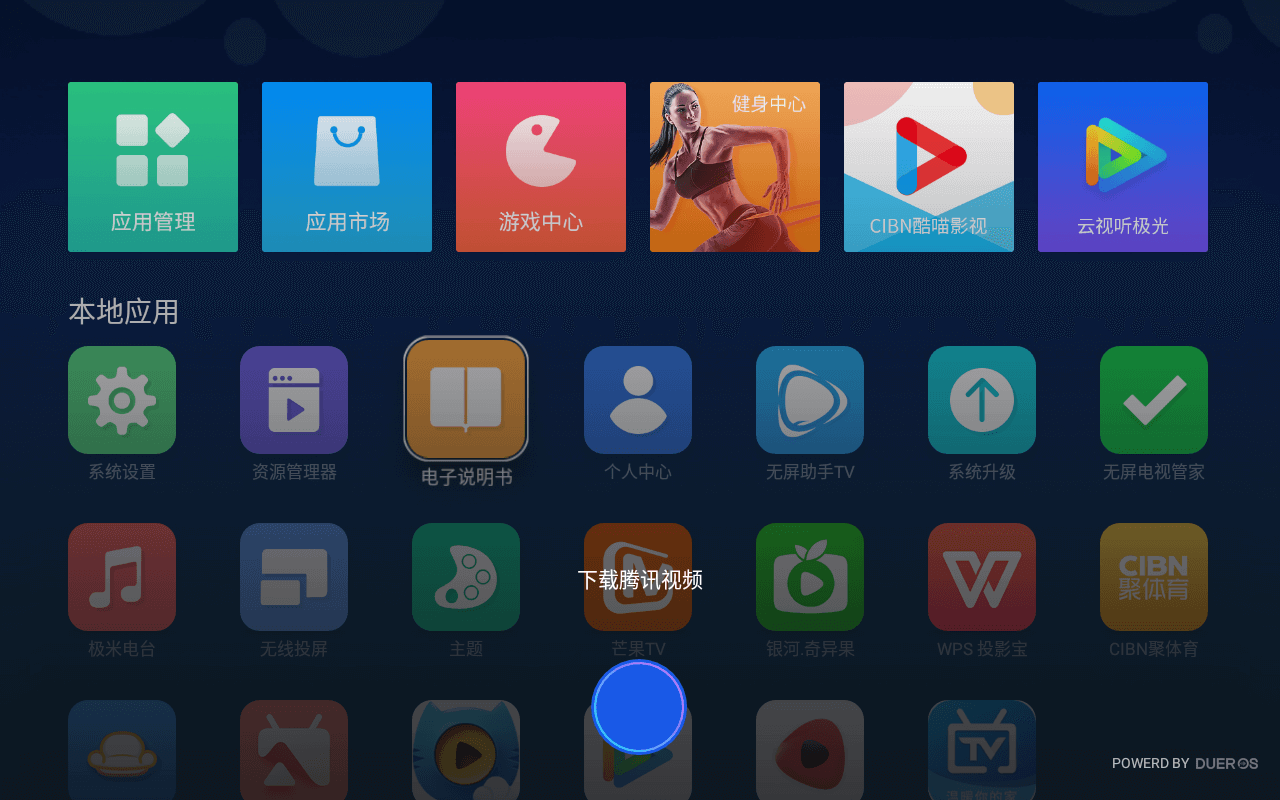Tap the blue voice assistant orb
This screenshot has height=800, width=1280.
point(639,707)
